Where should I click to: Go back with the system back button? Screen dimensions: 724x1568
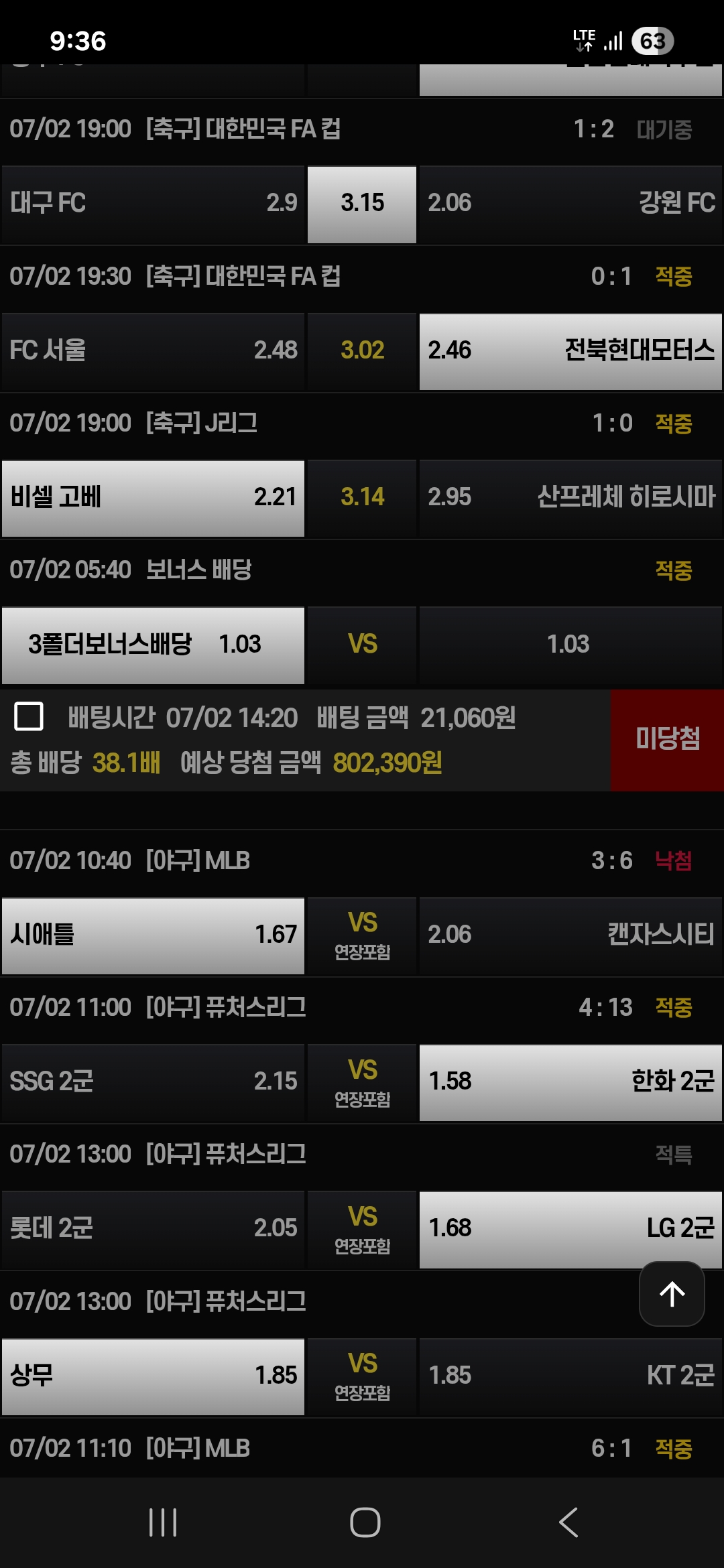tap(568, 1522)
